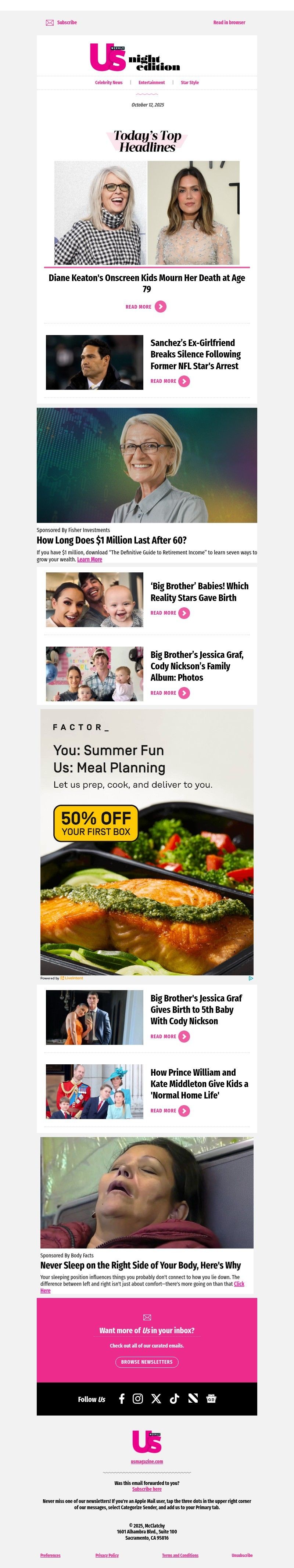The height and width of the screenshot is (1568, 294).
Task: Read more about Diane Keaton's death
Action: pyautogui.click(x=146, y=307)
